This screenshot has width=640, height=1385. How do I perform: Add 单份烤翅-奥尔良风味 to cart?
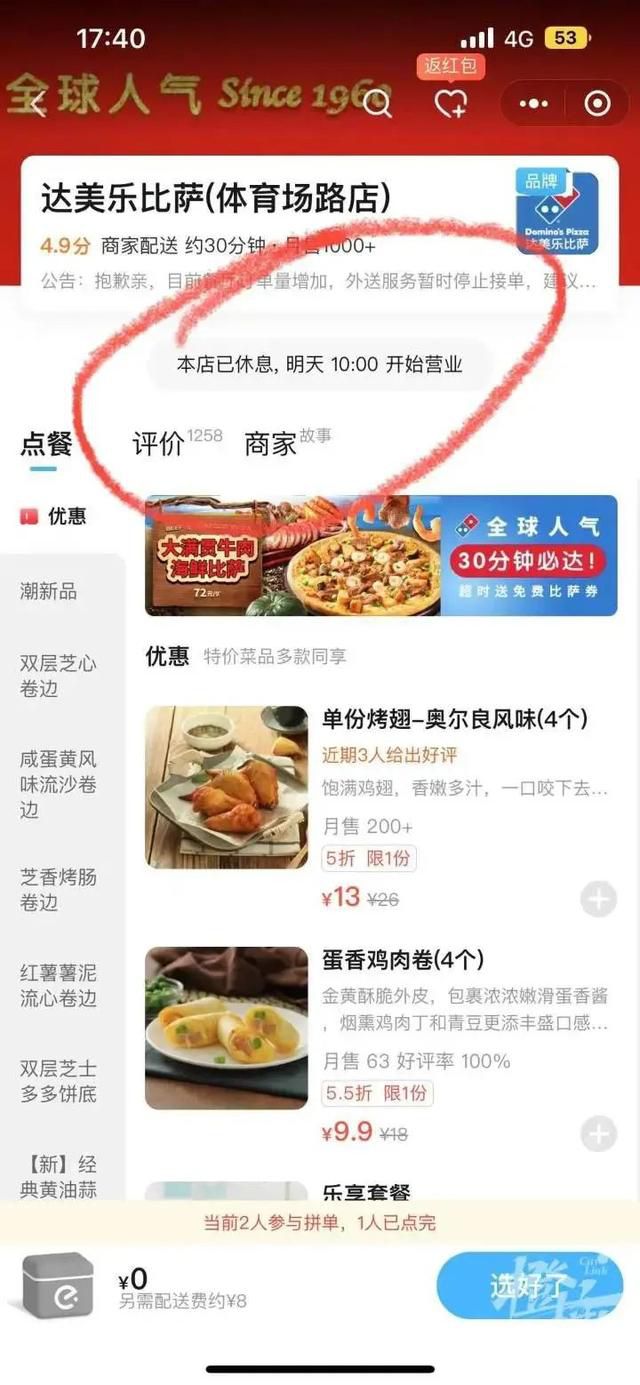(598, 899)
